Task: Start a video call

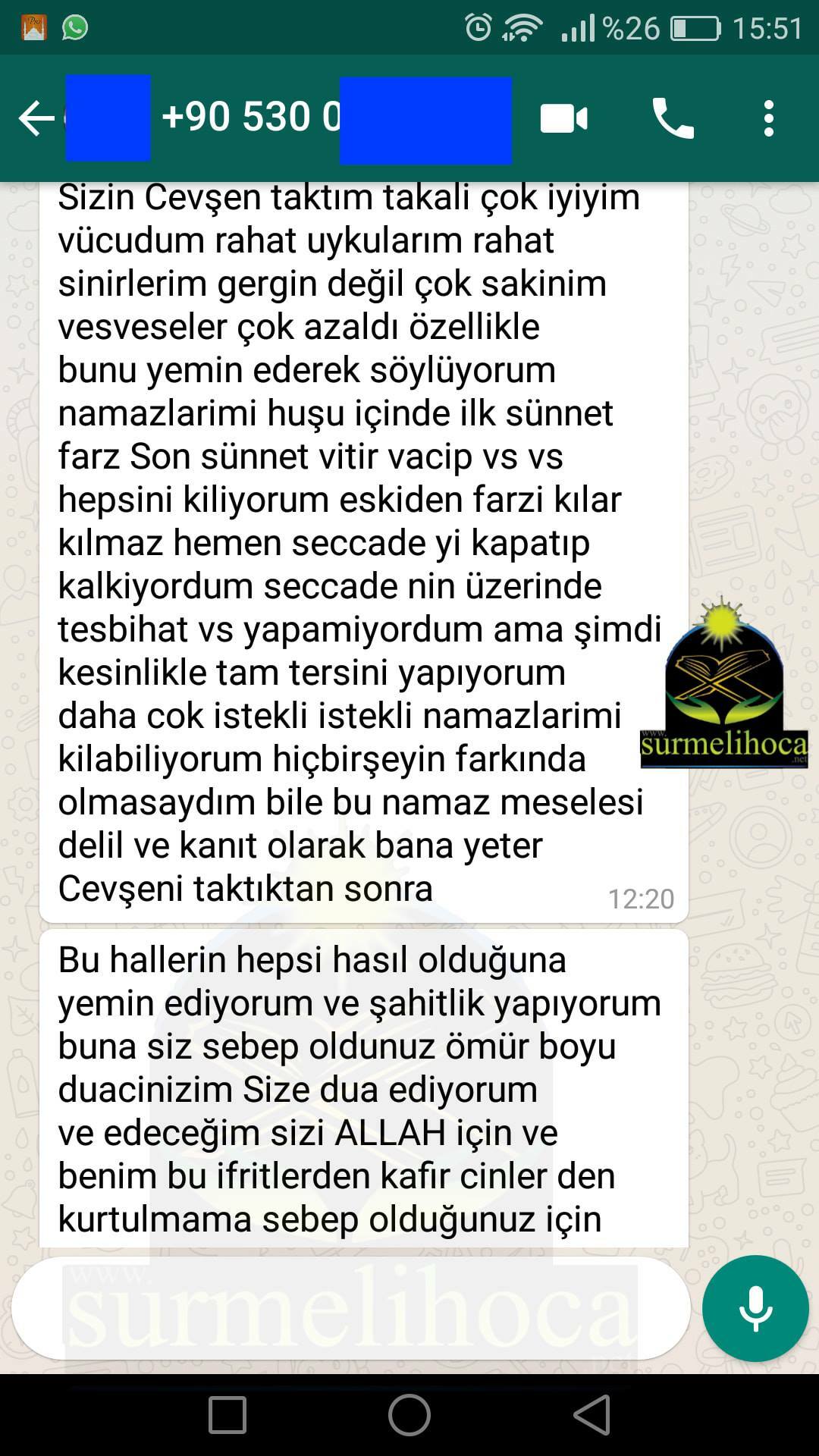Action: [x=563, y=119]
